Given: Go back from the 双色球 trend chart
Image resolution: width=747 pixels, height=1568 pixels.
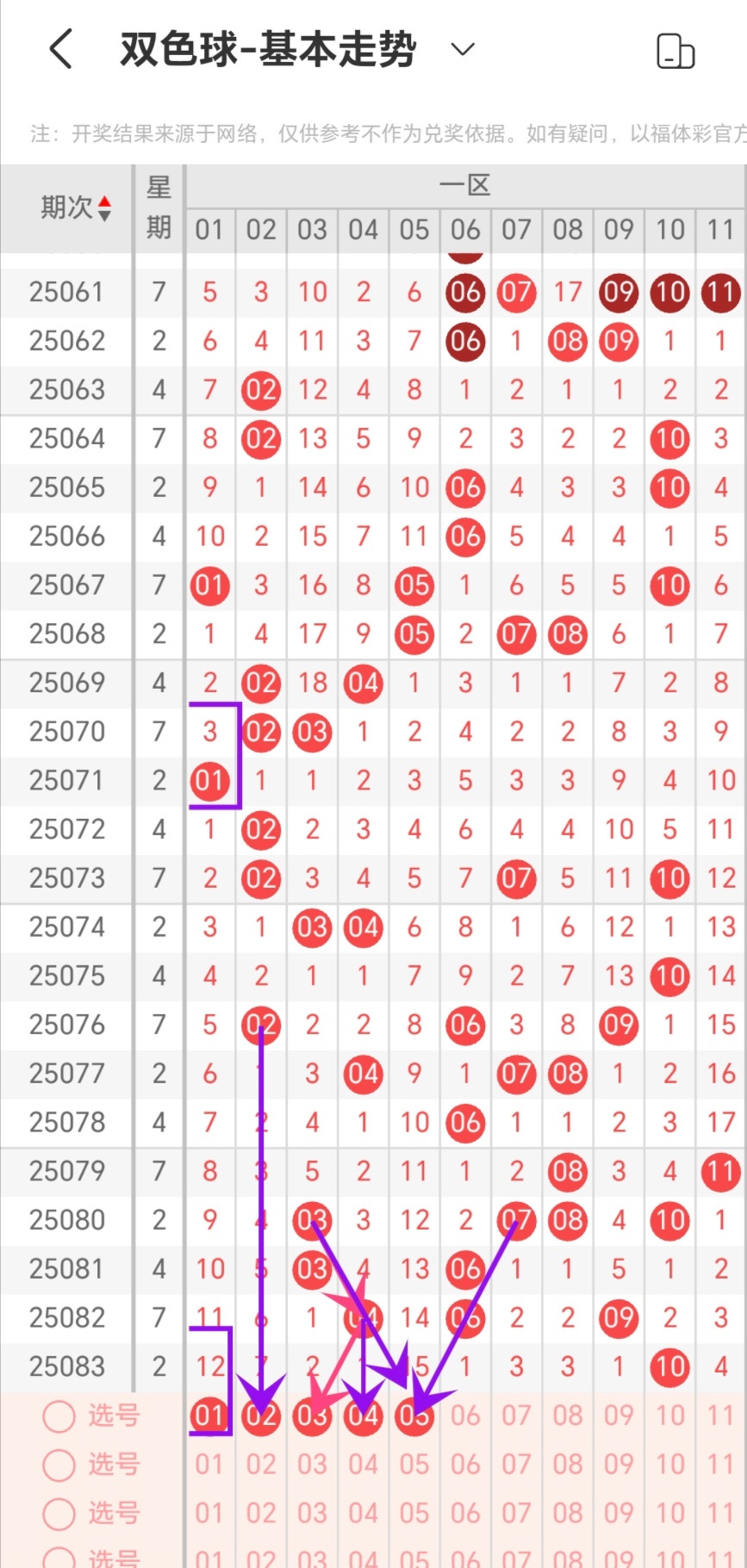Looking at the screenshot, I should coord(60,49).
